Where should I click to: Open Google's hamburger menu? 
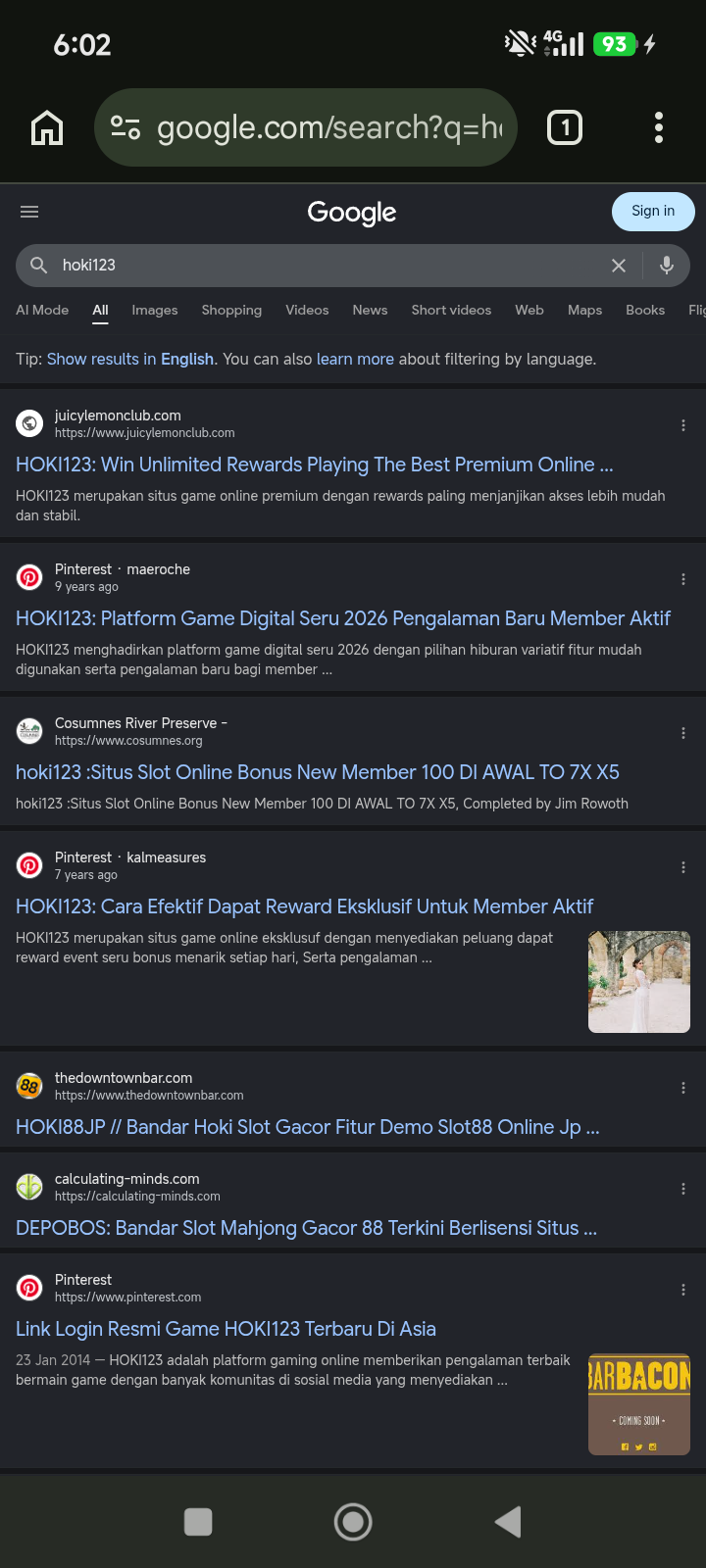click(29, 212)
